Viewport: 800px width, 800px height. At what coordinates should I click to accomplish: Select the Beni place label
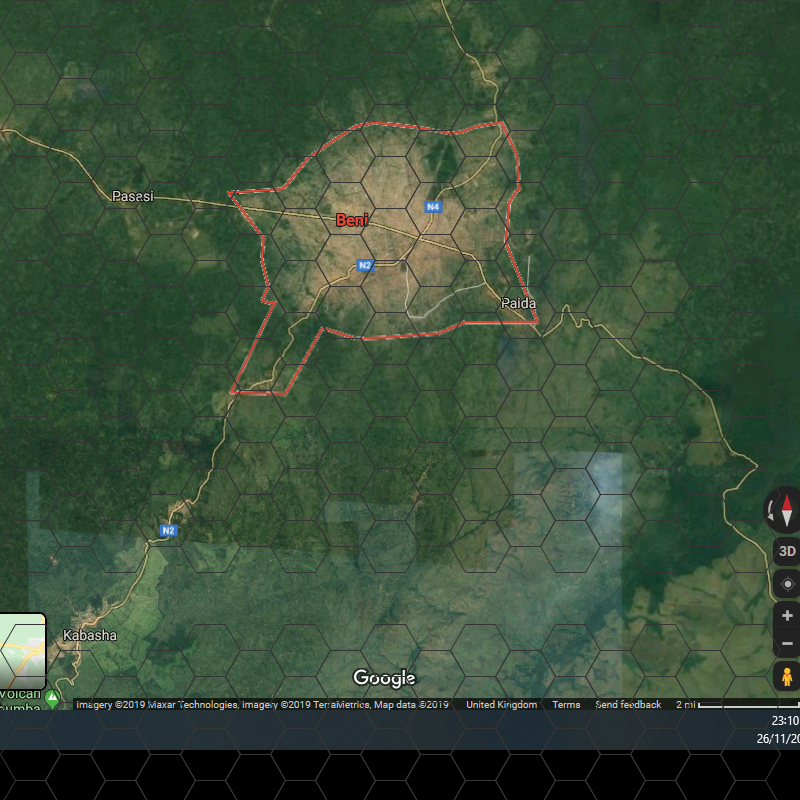[352, 220]
